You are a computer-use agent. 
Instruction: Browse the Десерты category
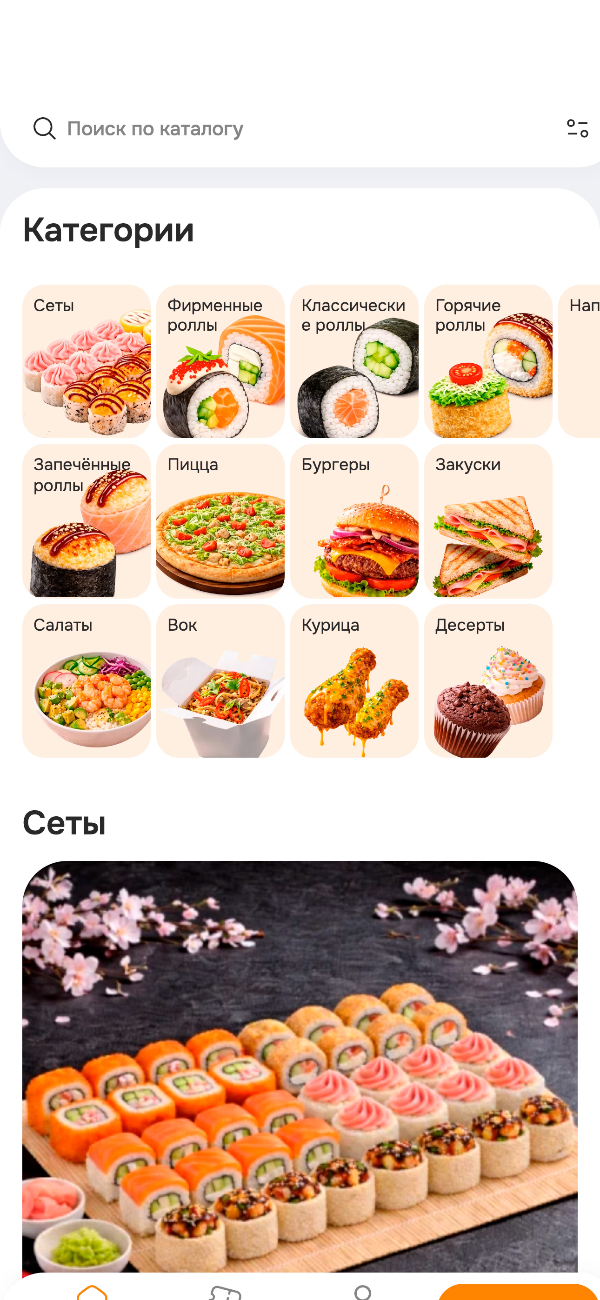click(x=488, y=681)
